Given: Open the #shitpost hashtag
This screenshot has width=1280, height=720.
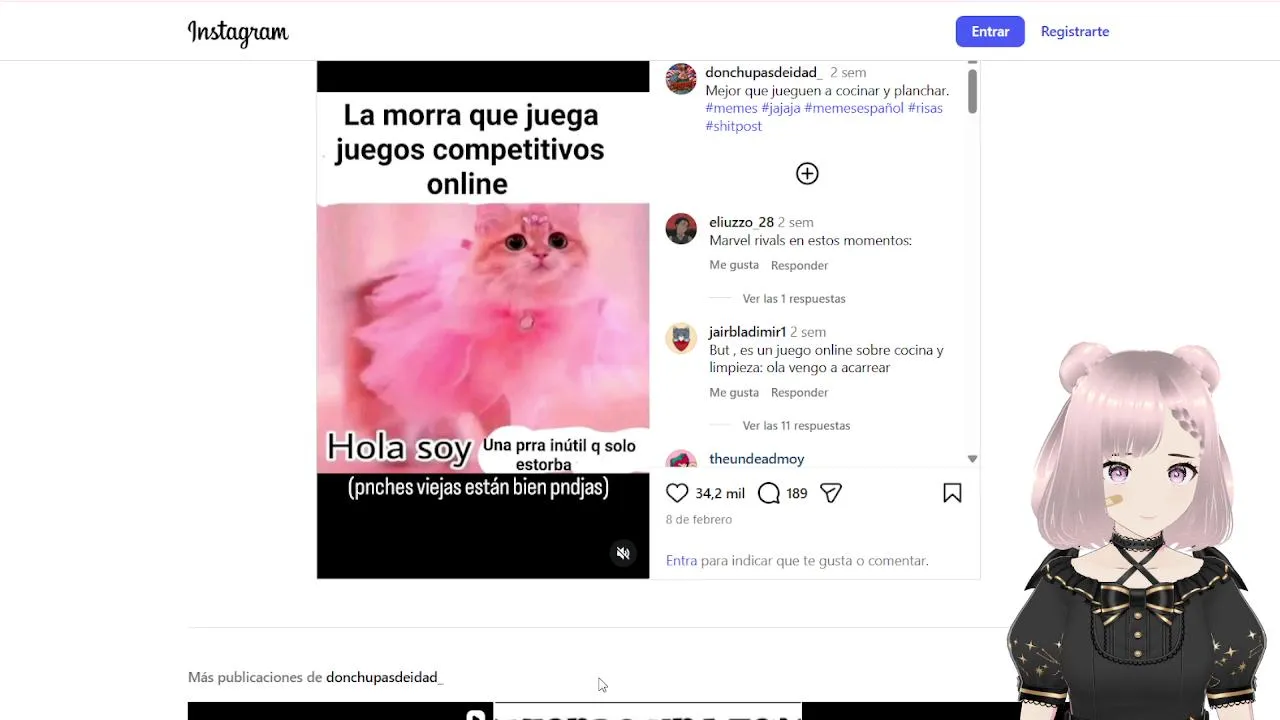Looking at the screenshot, I should (733, 126).
